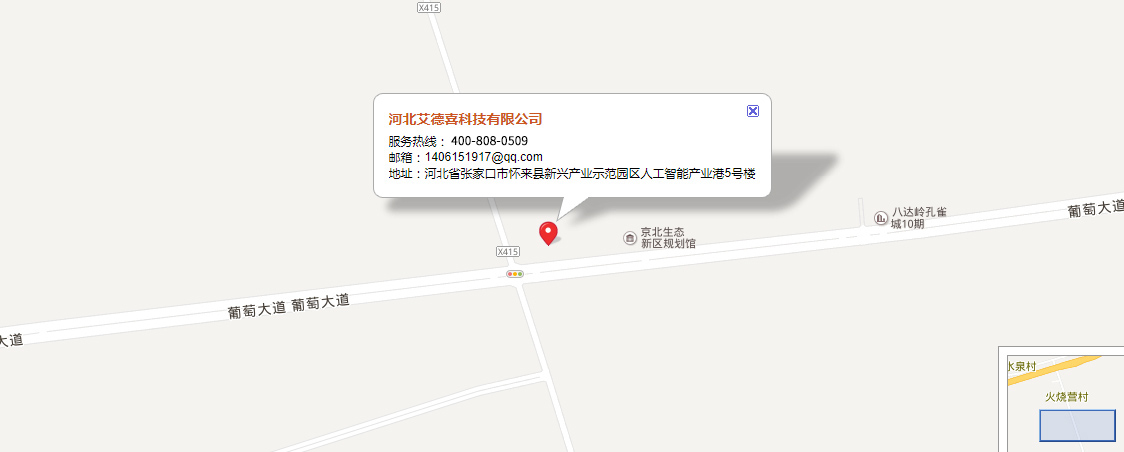Tap the red location marker

point(548,232)
